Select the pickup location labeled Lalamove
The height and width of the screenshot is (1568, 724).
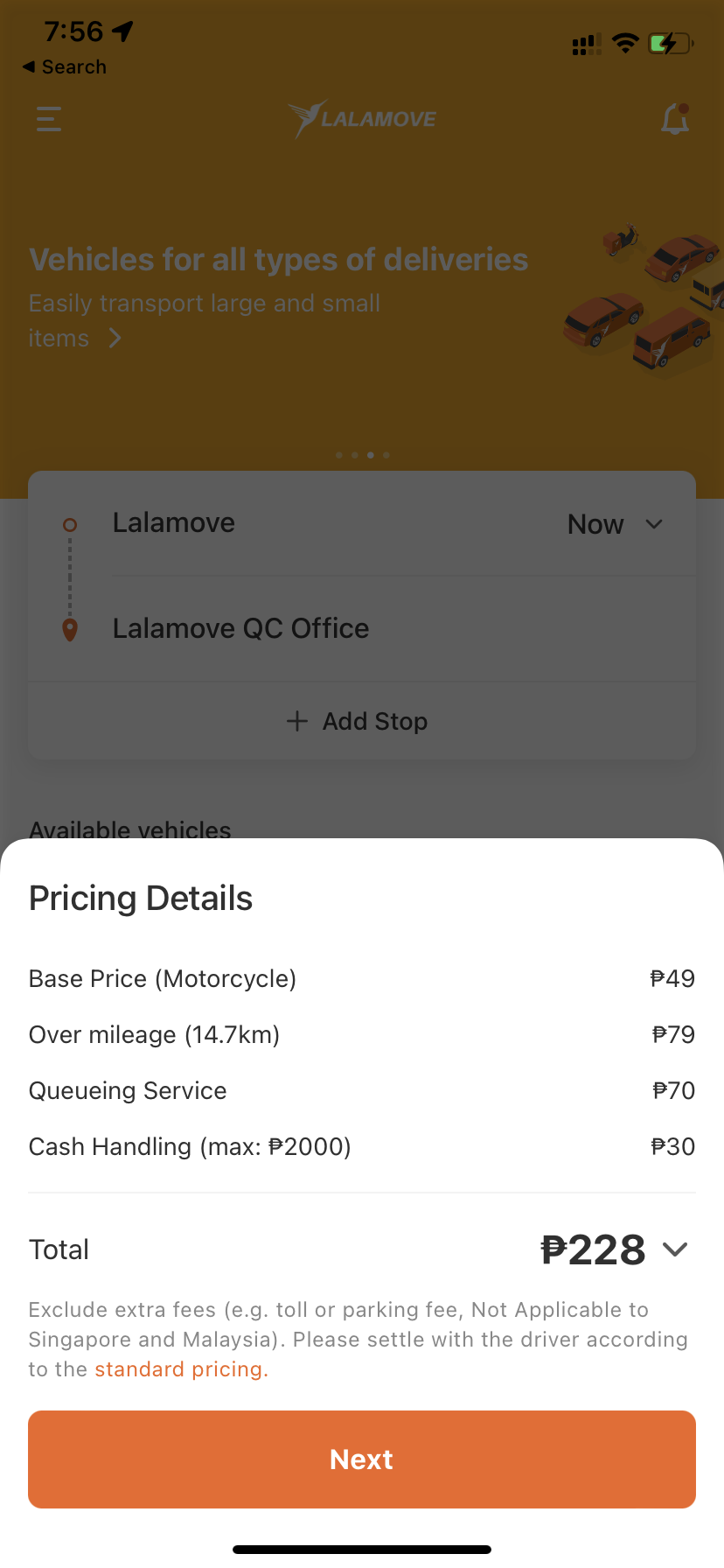tap(173, 522)
